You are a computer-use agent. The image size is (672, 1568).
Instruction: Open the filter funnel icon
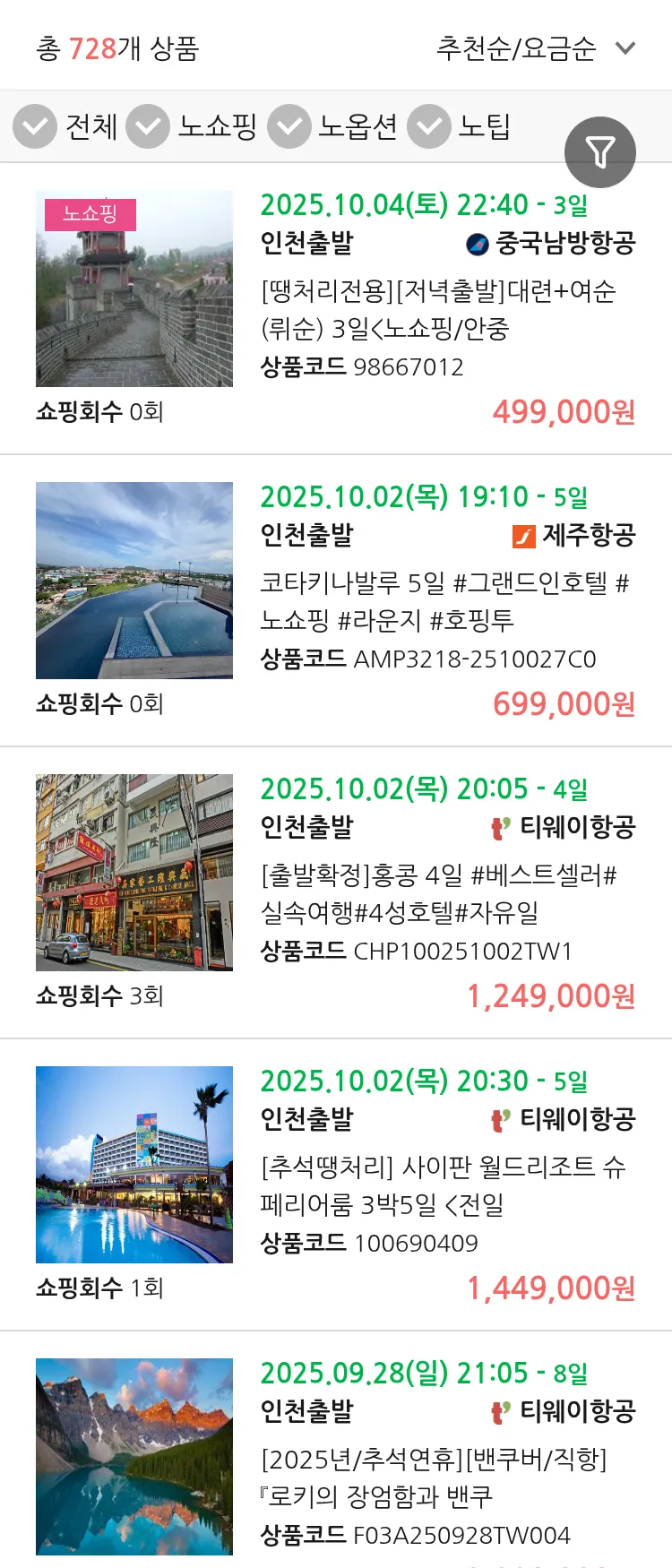[x=599, y=151]
